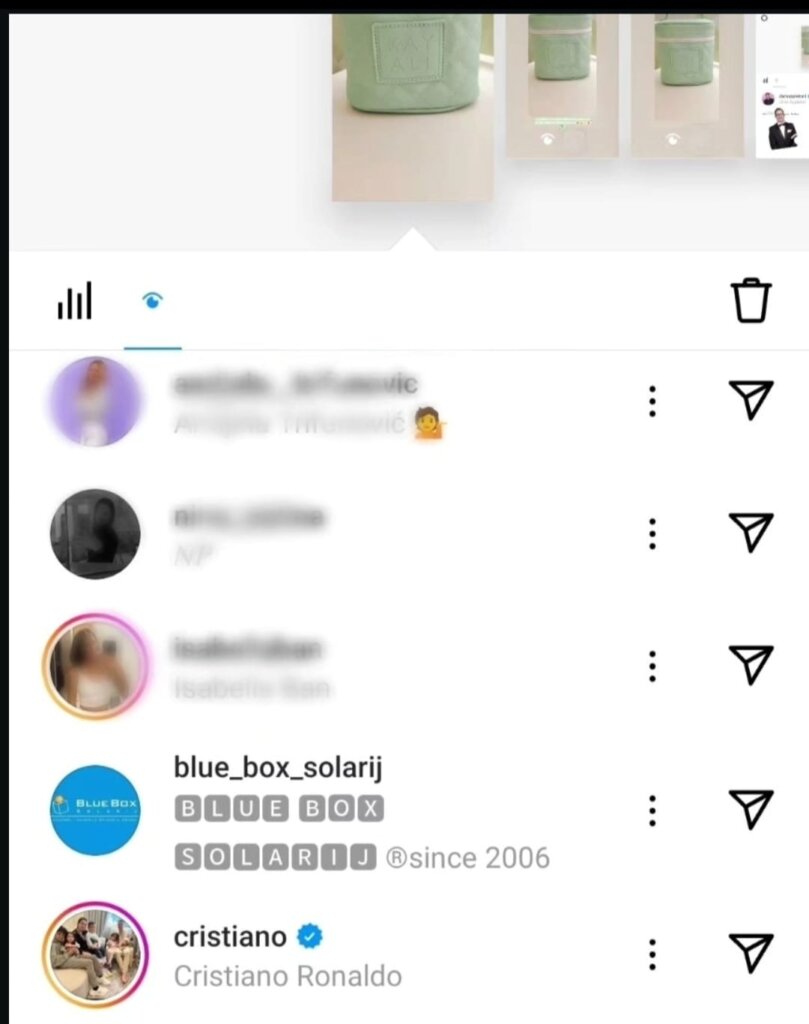Message cristiano using the paper plane icon

[x=751, y=953]
